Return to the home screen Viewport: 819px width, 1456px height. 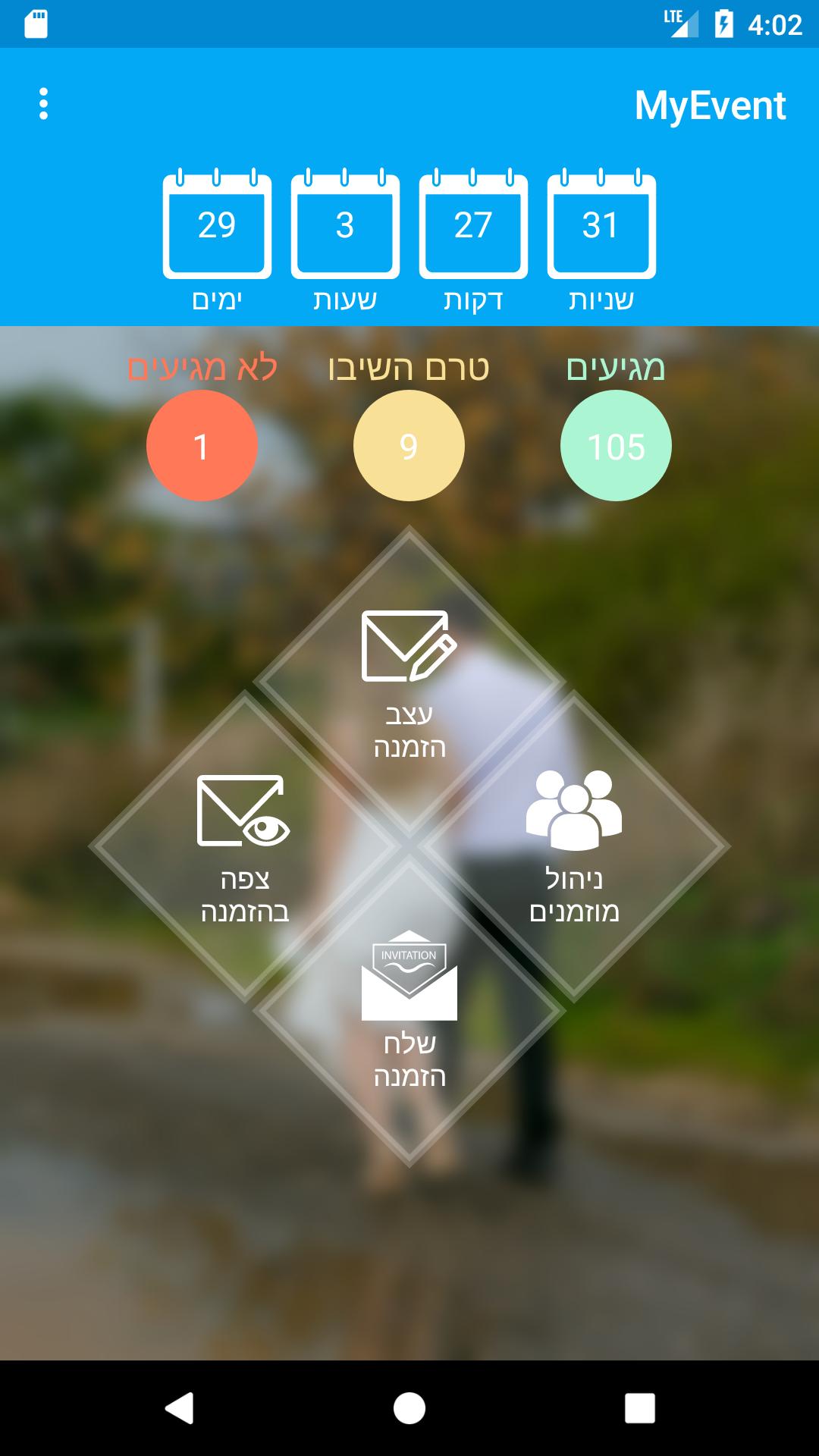click(409, 1408)
